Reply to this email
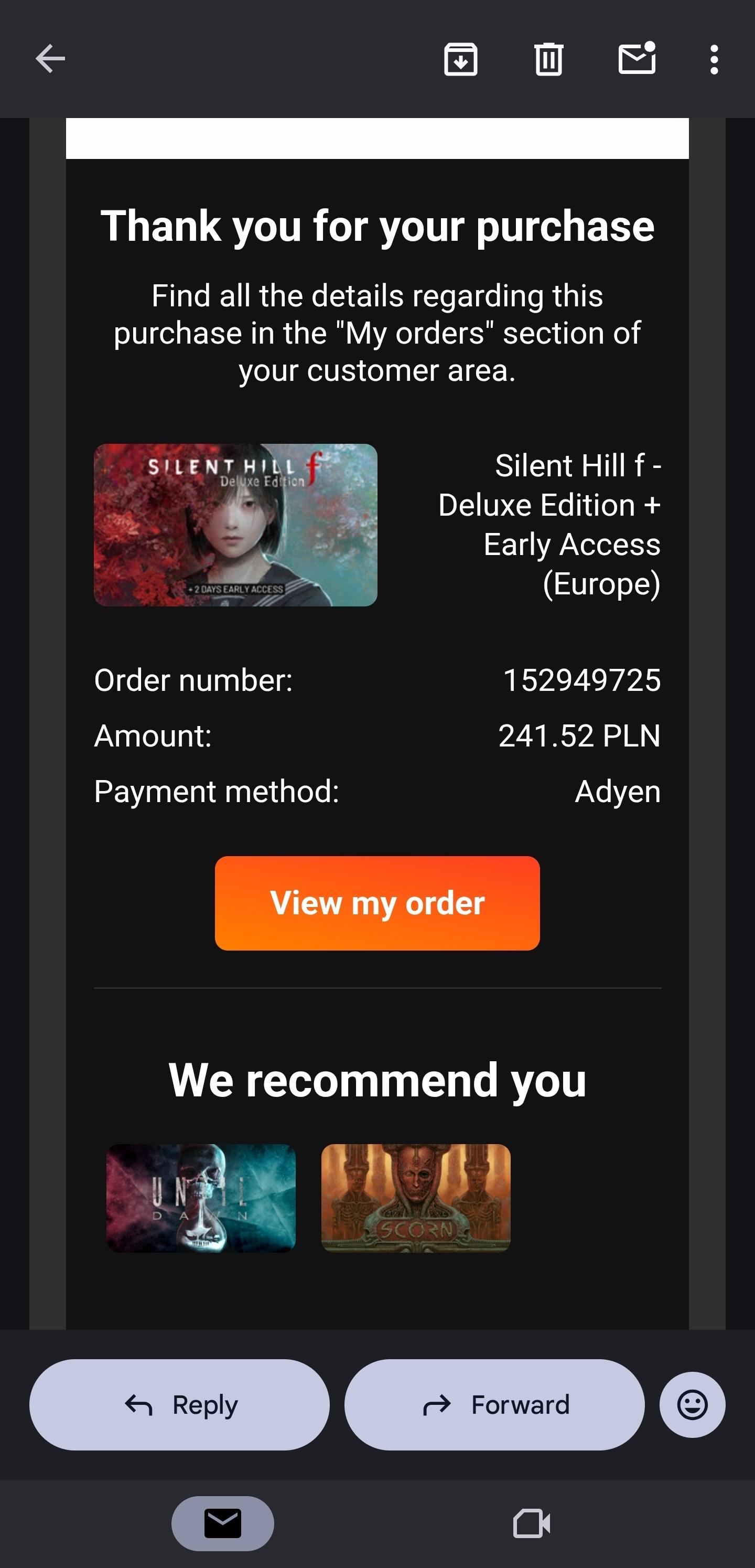This screenshot has height=1568, width=755. point(179,1405)
